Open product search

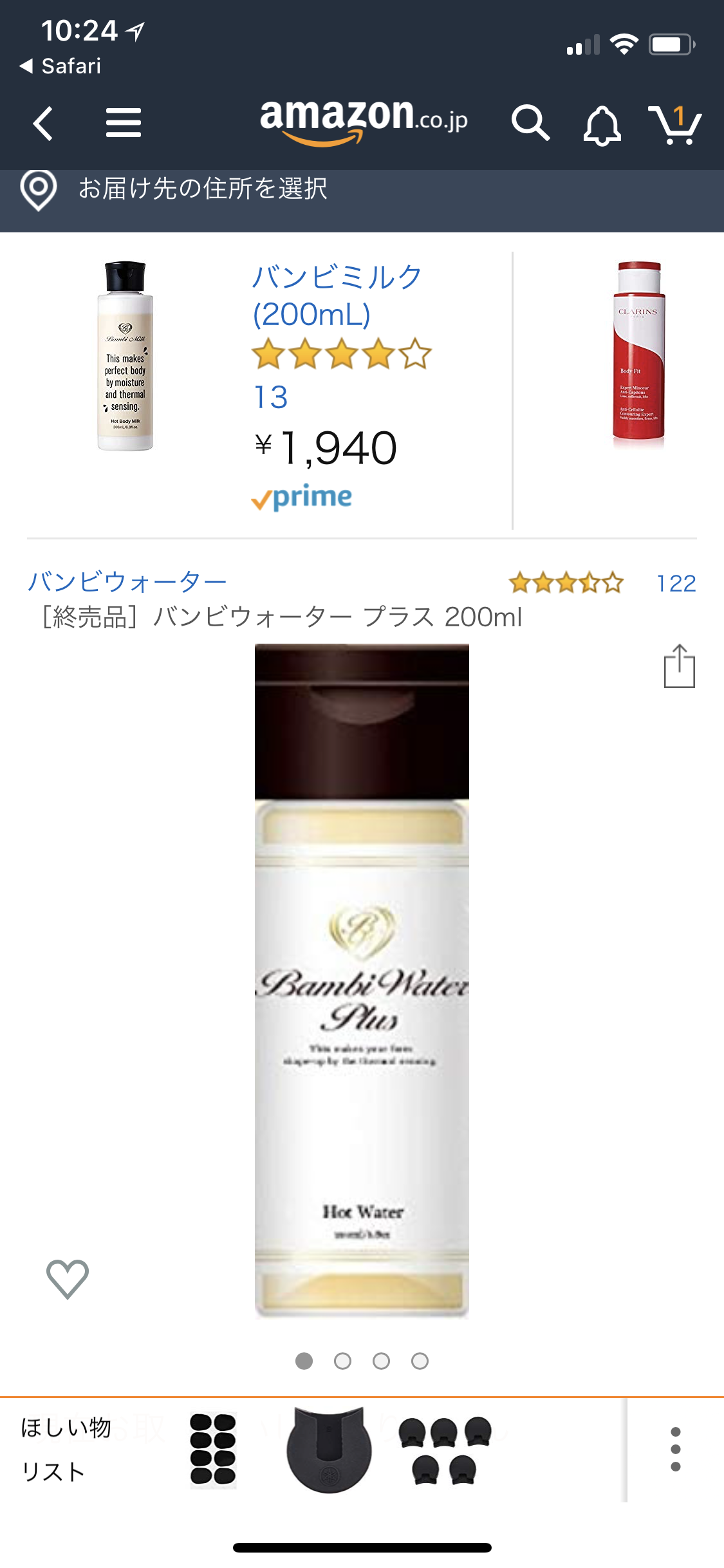(x=530, y=122)
